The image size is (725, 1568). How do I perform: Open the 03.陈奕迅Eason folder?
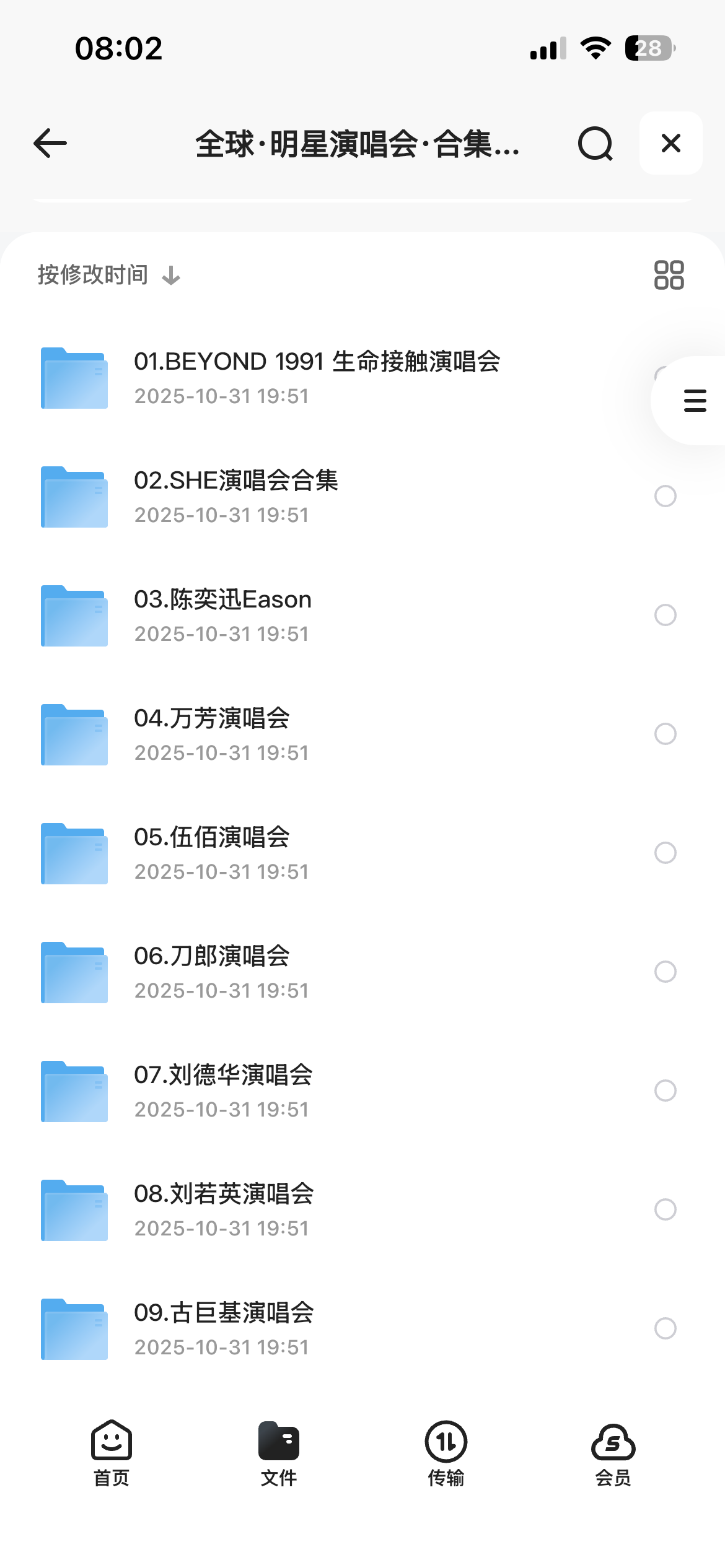tap(223, 599)
